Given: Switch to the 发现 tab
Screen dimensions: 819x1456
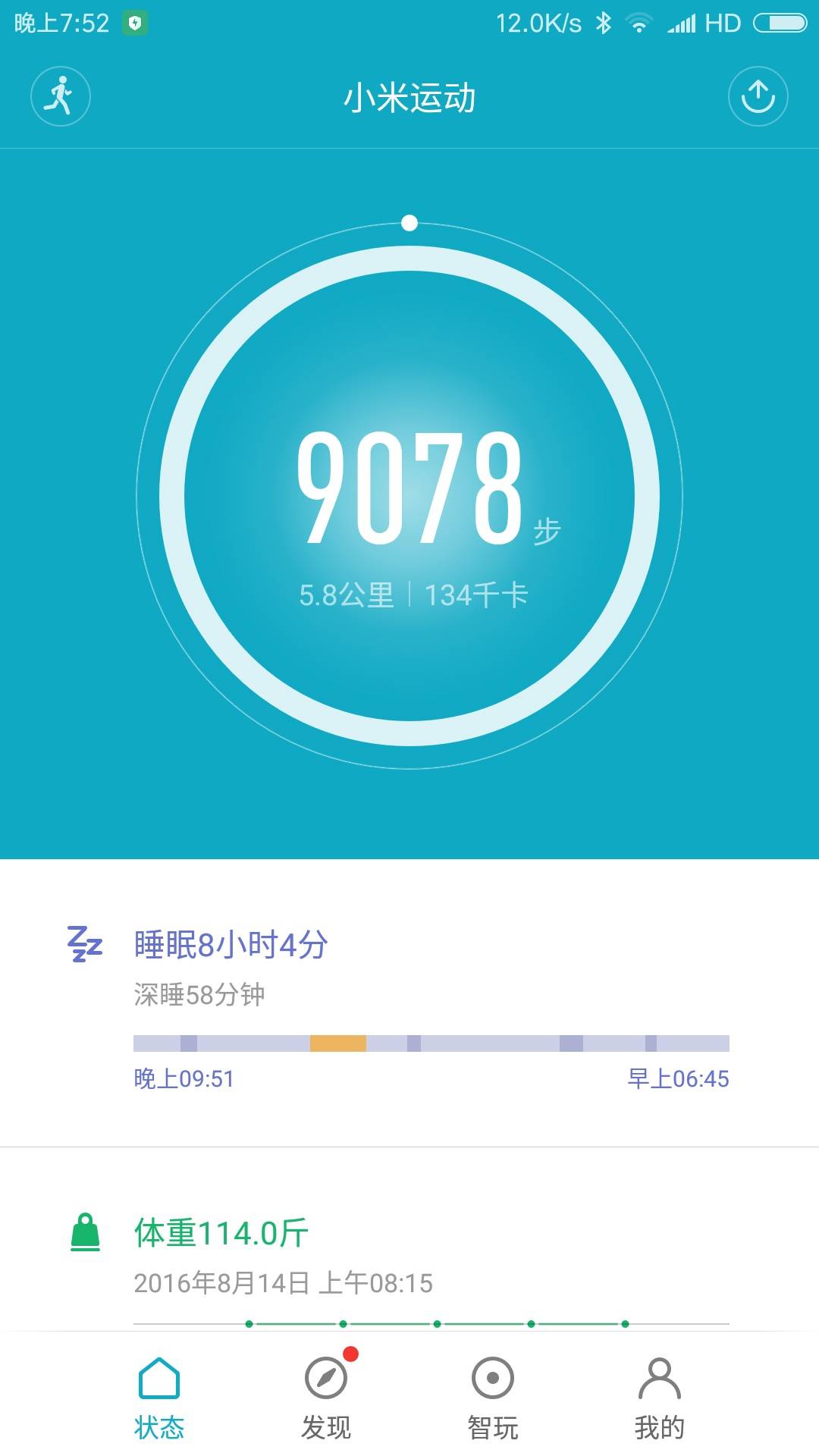Looking at the screenshot, I should click(x=326, y=1399).
